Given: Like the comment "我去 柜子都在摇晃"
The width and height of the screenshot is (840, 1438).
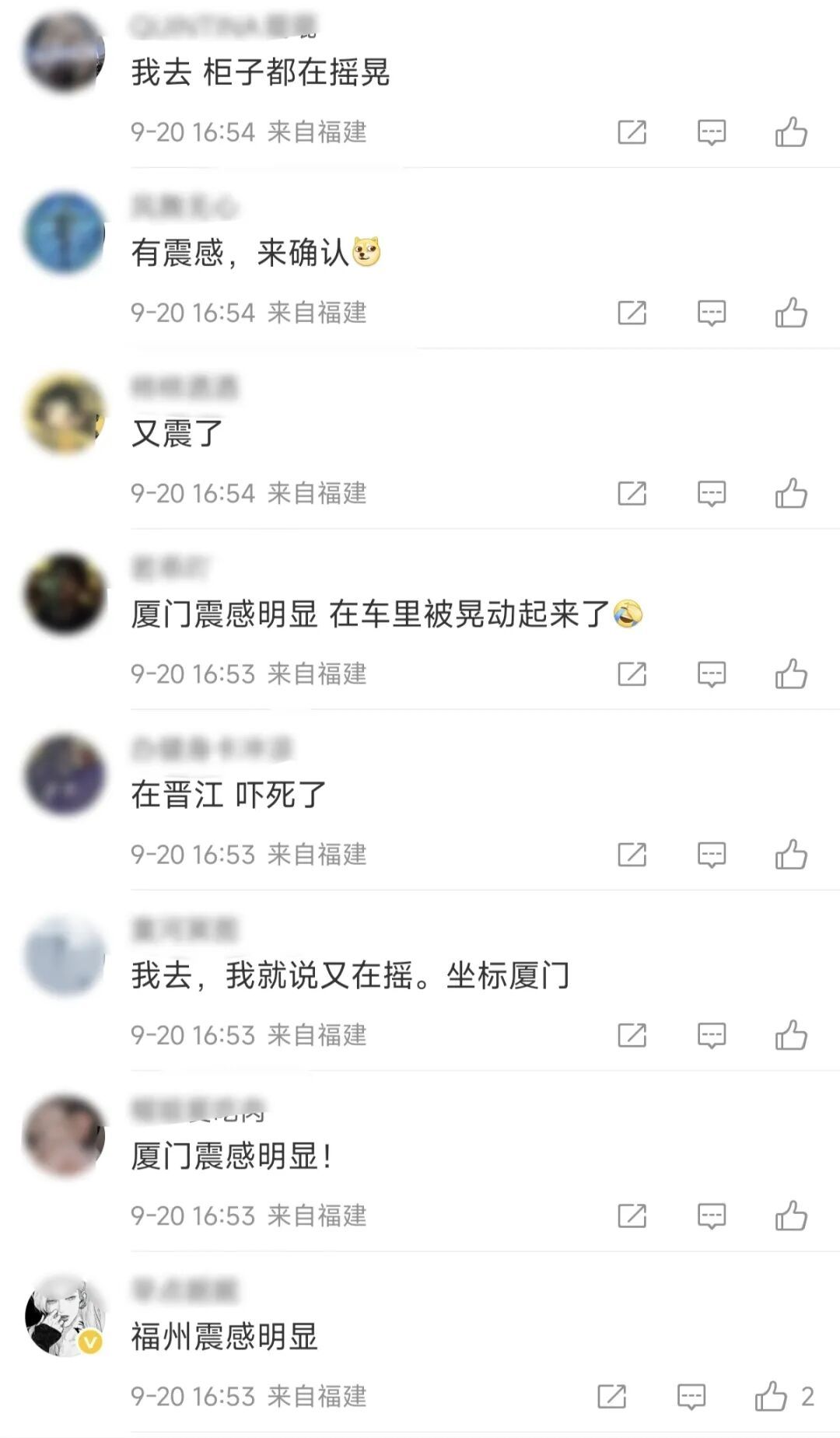Looking at the screenshot, I should (x=791, y=132).
